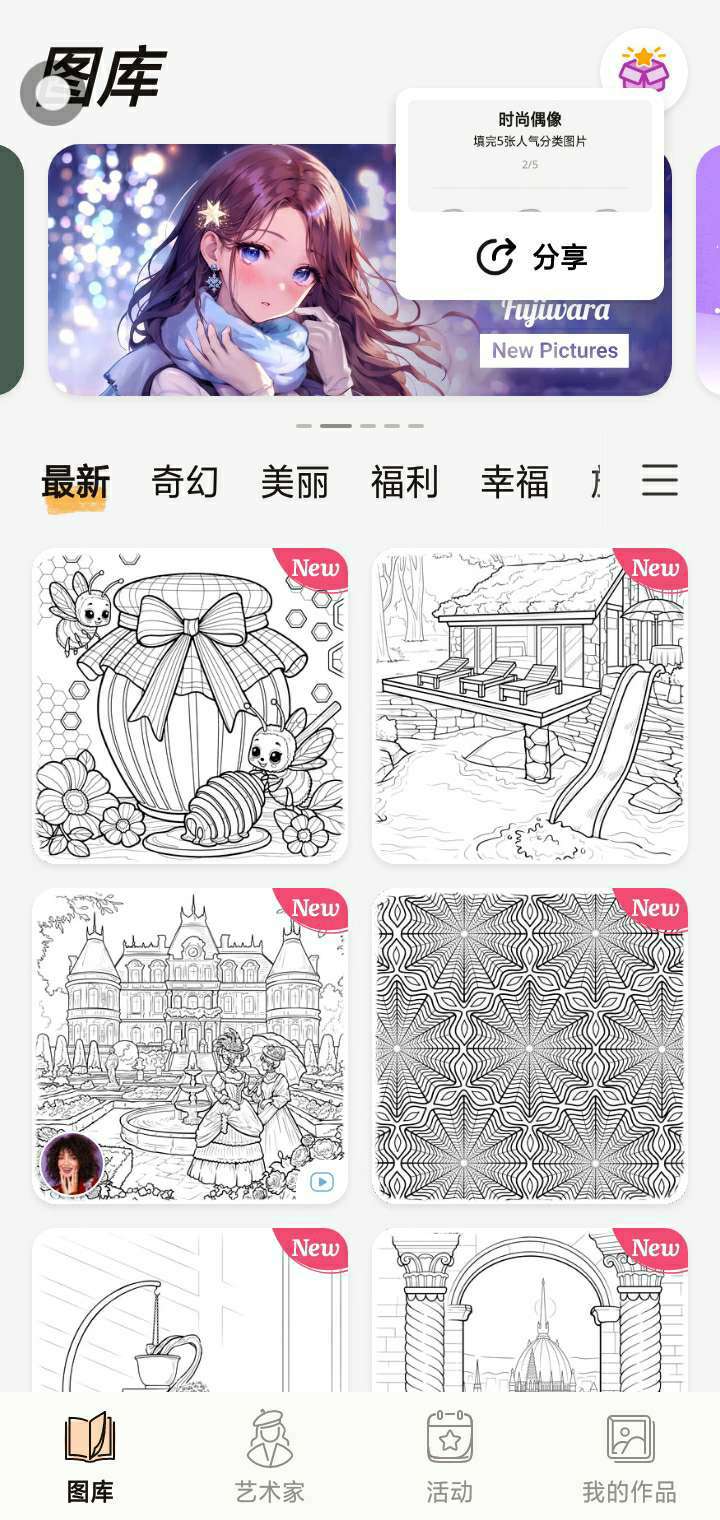Open the hanging lamp line drawing
720x1520 pixels.
point(190,1310)
